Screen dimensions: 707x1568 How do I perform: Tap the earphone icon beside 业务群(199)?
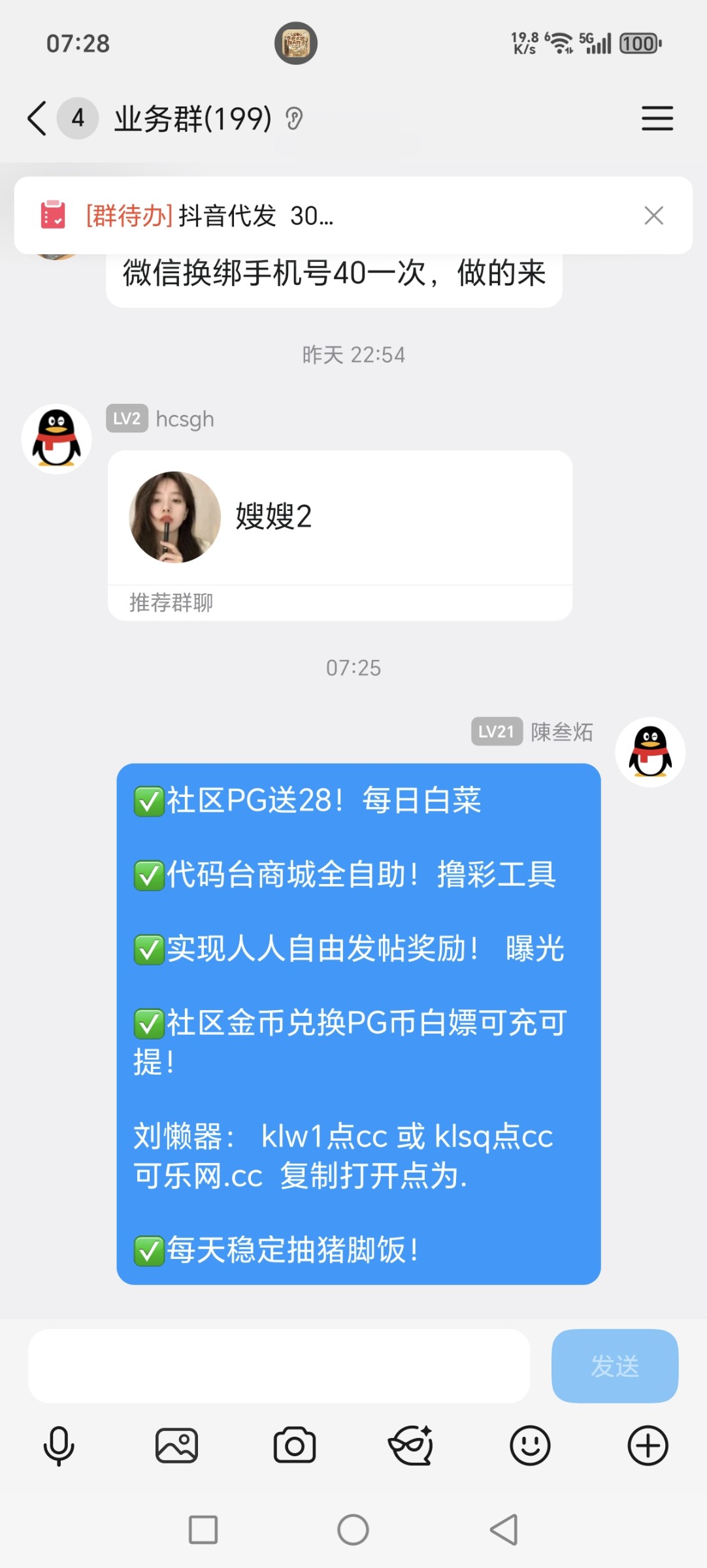tap(295, 119)
